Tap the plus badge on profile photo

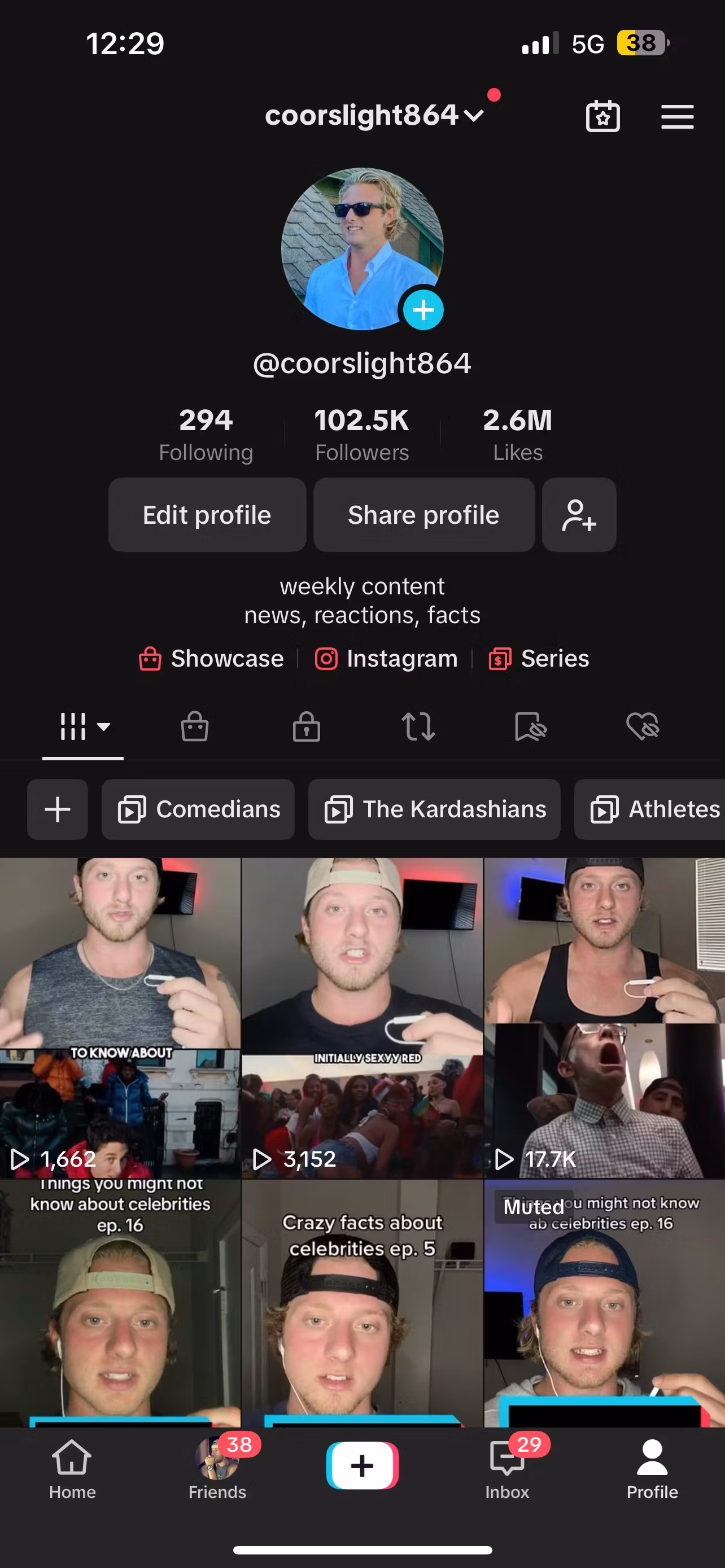[x=423, y=310]
